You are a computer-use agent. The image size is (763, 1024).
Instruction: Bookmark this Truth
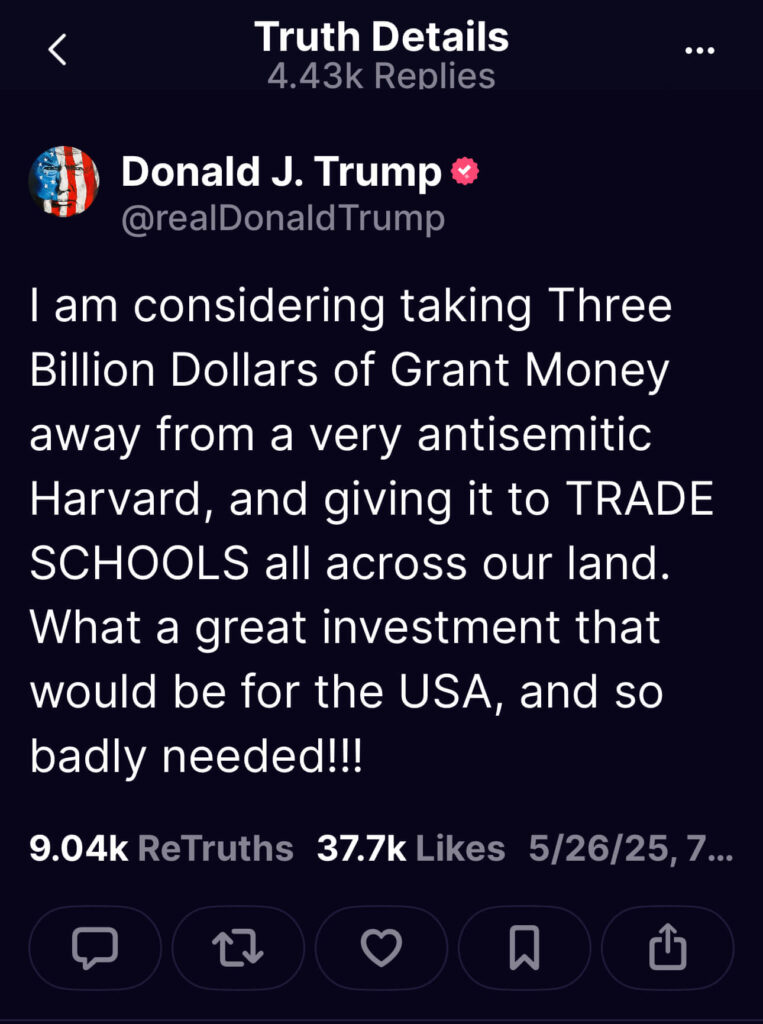524,947
